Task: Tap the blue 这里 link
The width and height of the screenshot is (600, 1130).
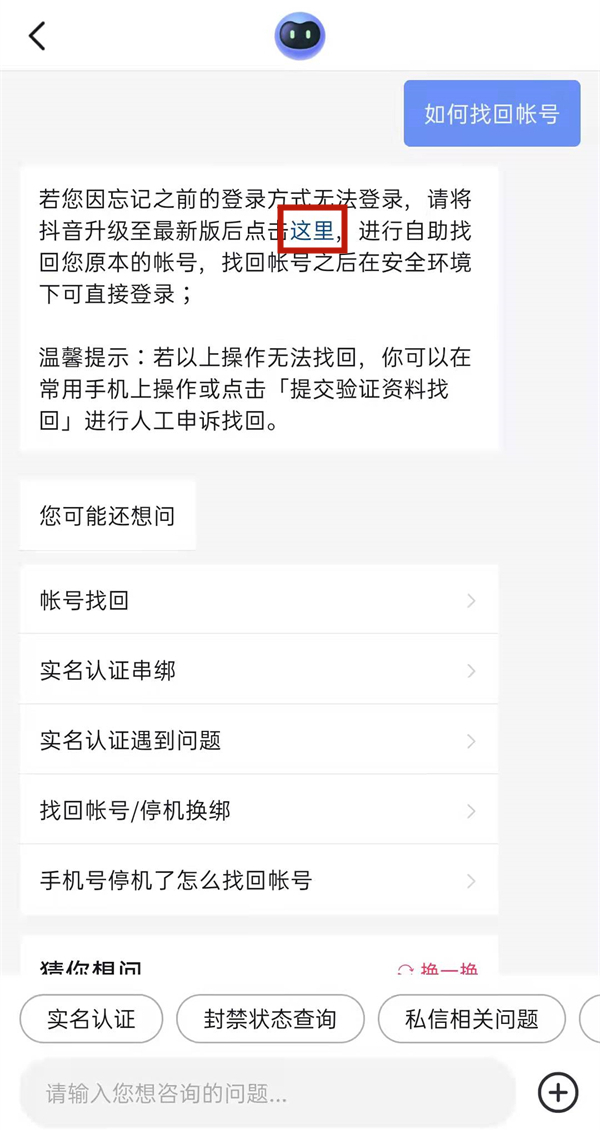Action: pyautogui.click(x=312, y=231)
